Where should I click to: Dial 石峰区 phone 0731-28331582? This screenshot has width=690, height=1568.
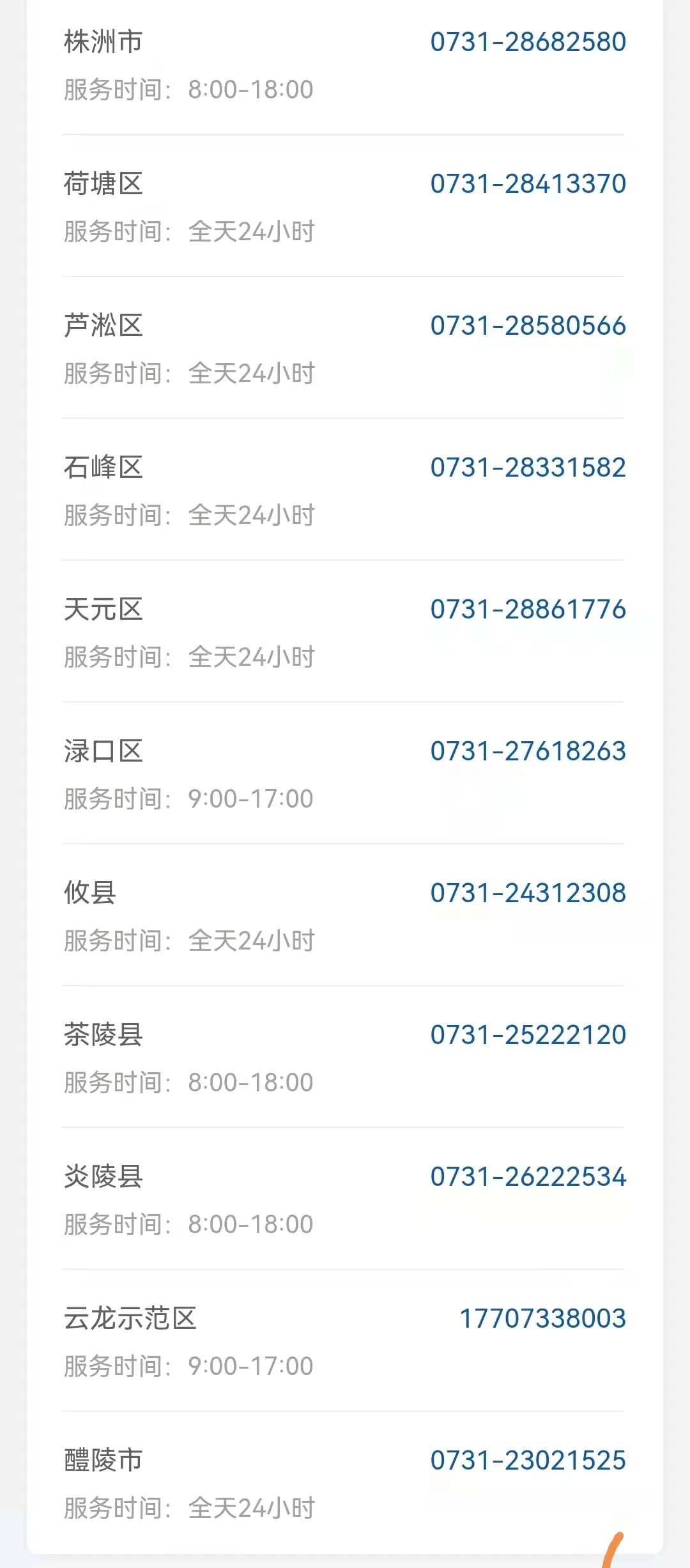[x=528, y=468]
